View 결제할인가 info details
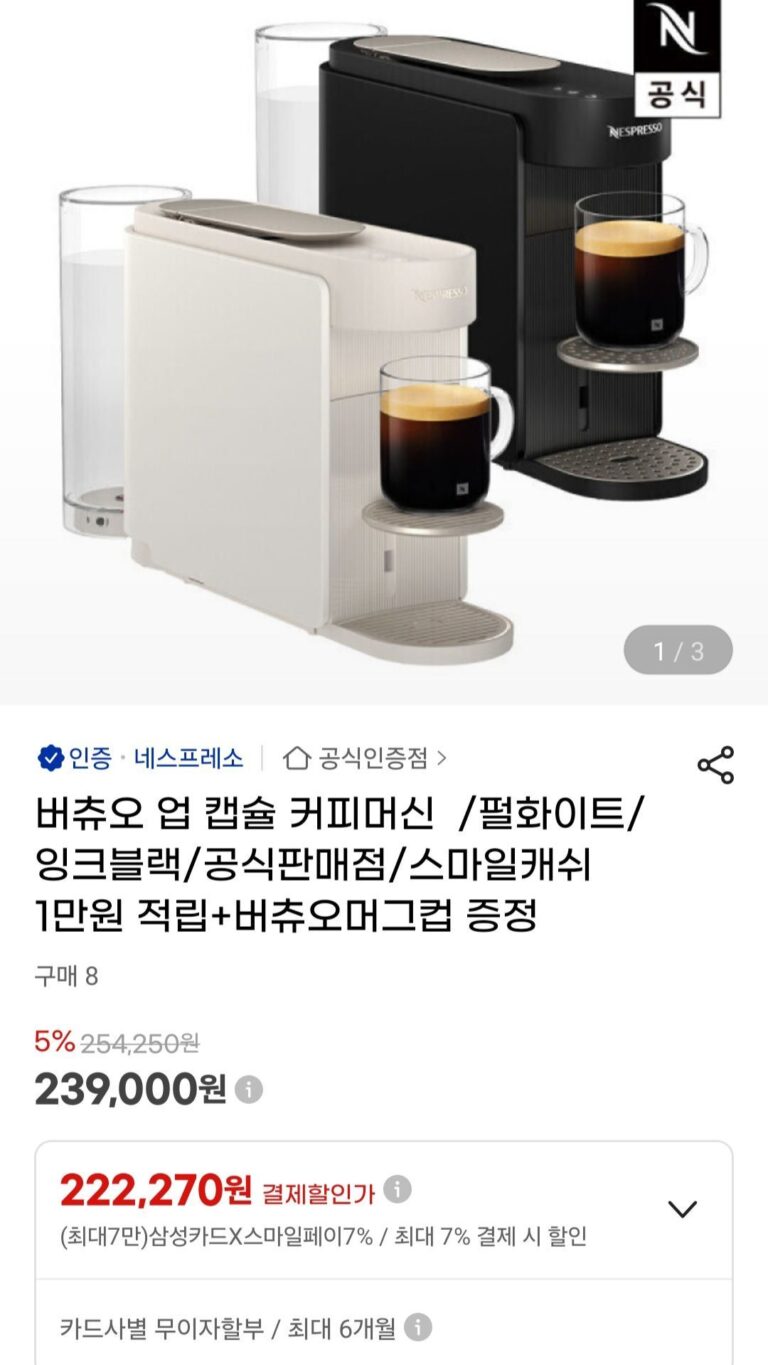768x1365 pixels. (x=398, y=1190)
